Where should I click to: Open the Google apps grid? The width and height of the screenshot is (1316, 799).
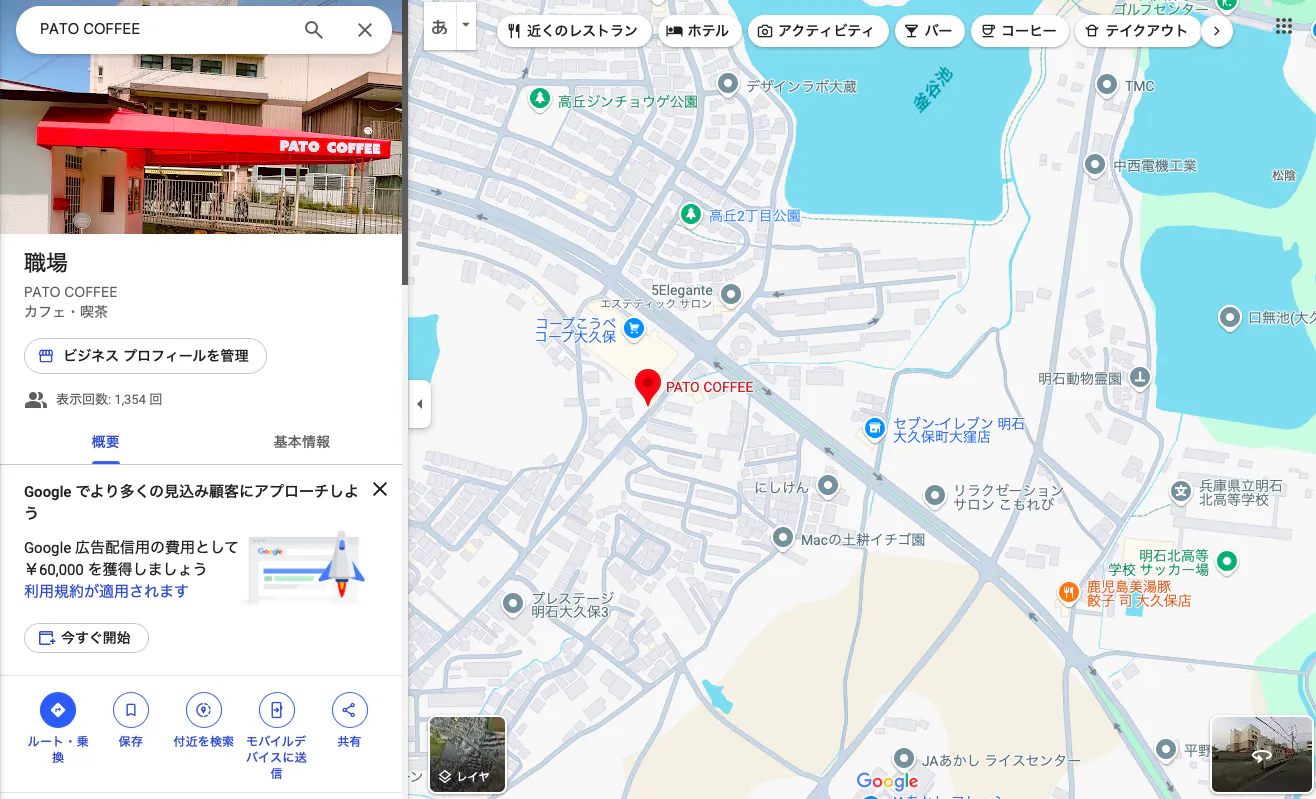point(1284,27)
